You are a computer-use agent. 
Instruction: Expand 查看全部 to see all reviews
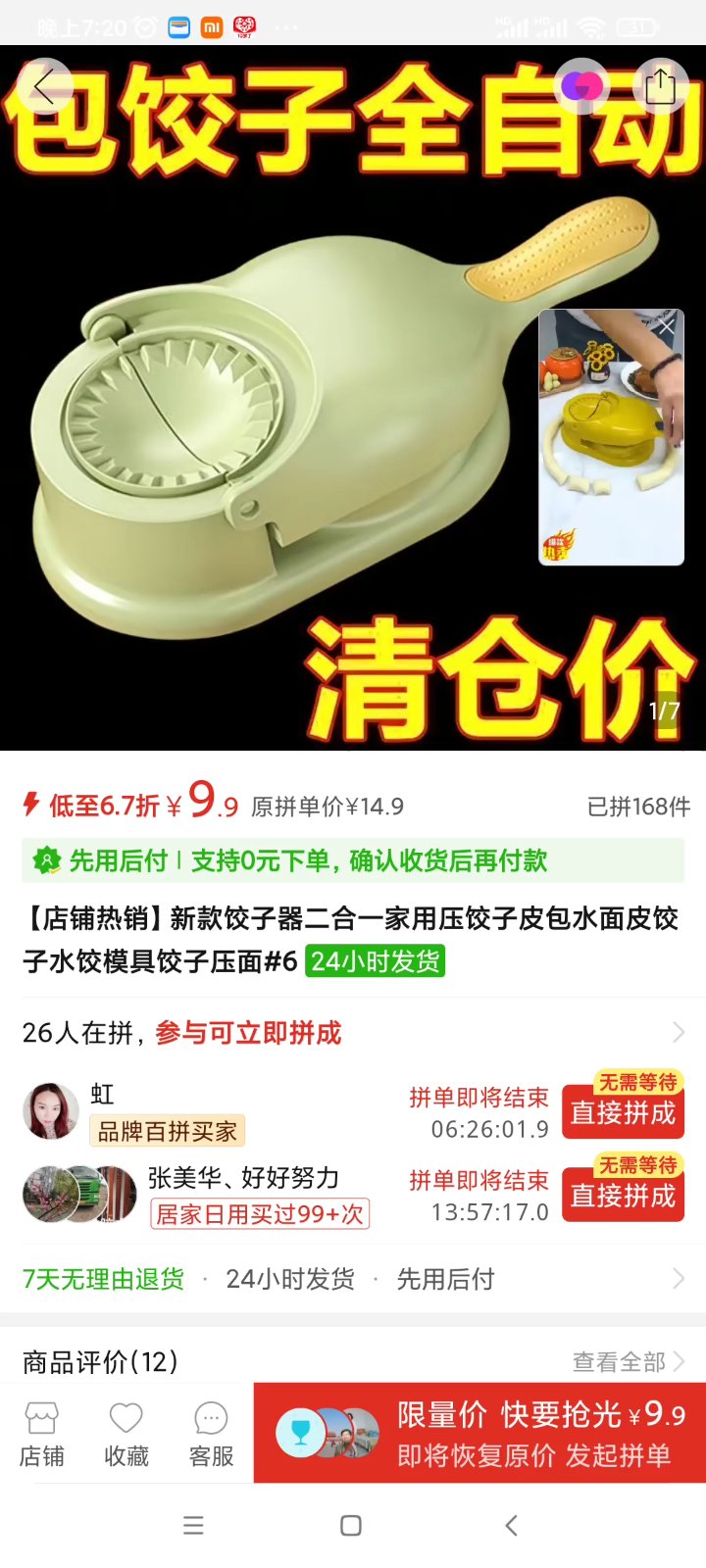pyautogui.click(x=620, y=1361)
